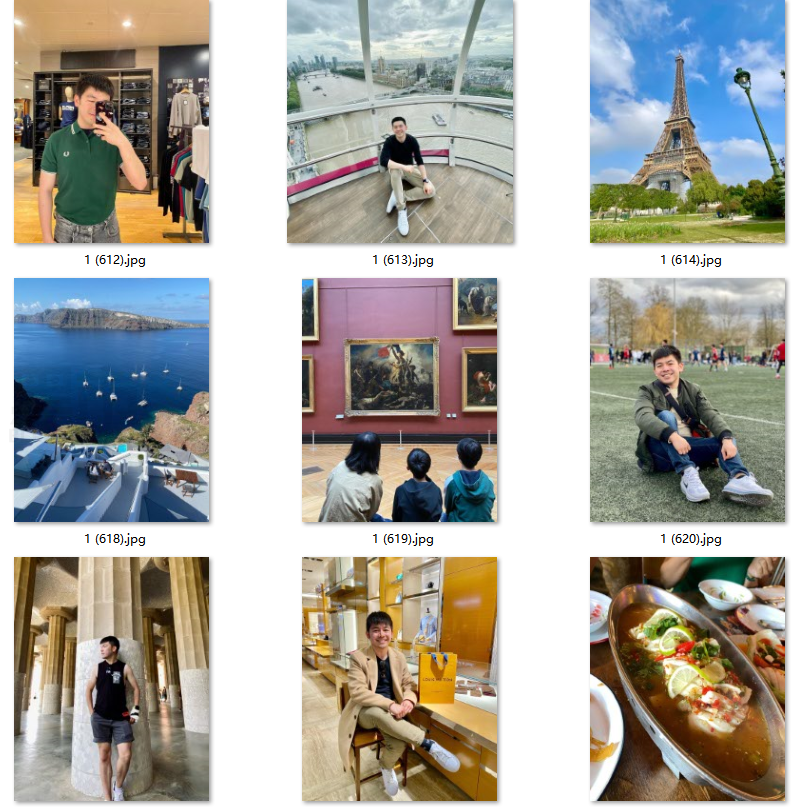Screen dimensions: 793x808
Task: Open file 1 (618).jpg
Action: [111, 400]
